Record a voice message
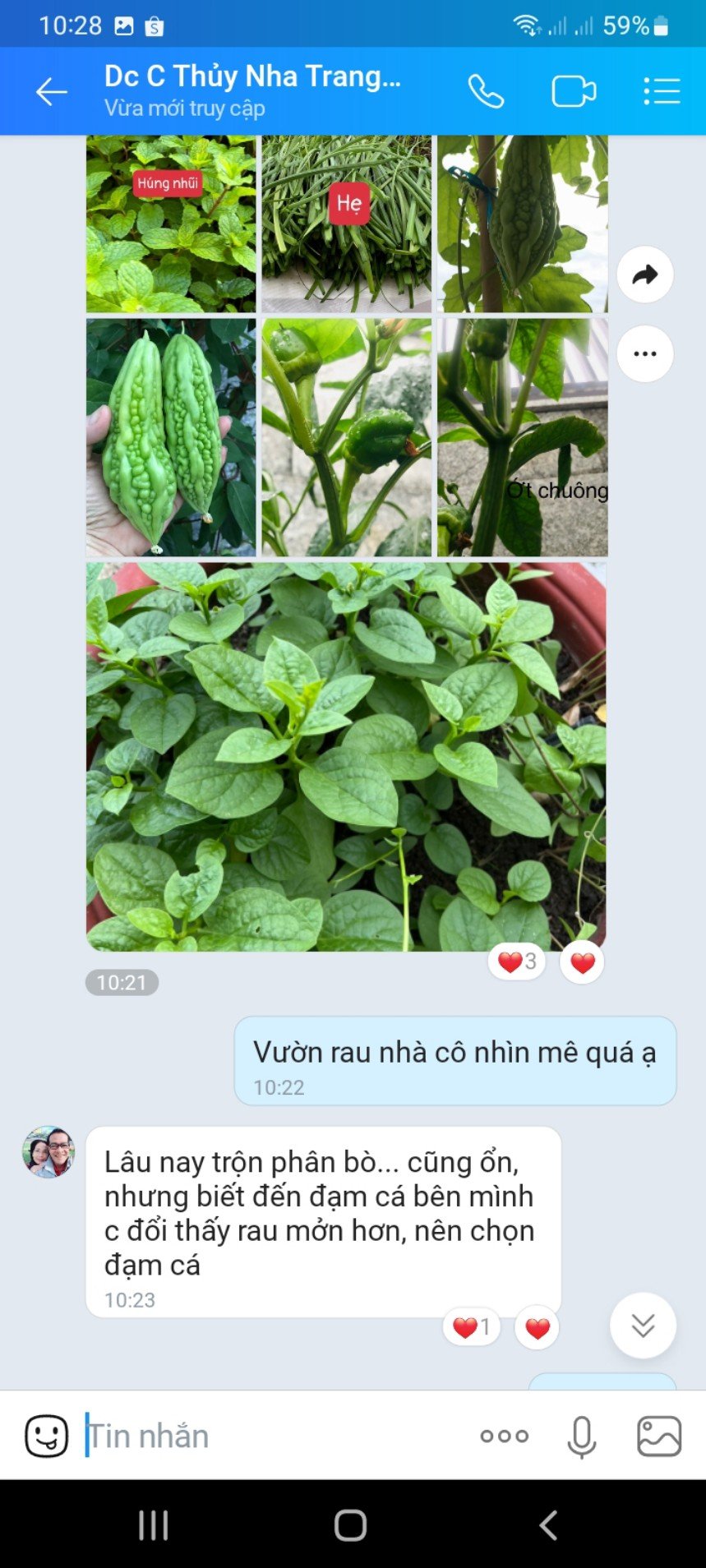This screenshot has width=706, height=1568. pyautogui.click(x=581, y=1436)
